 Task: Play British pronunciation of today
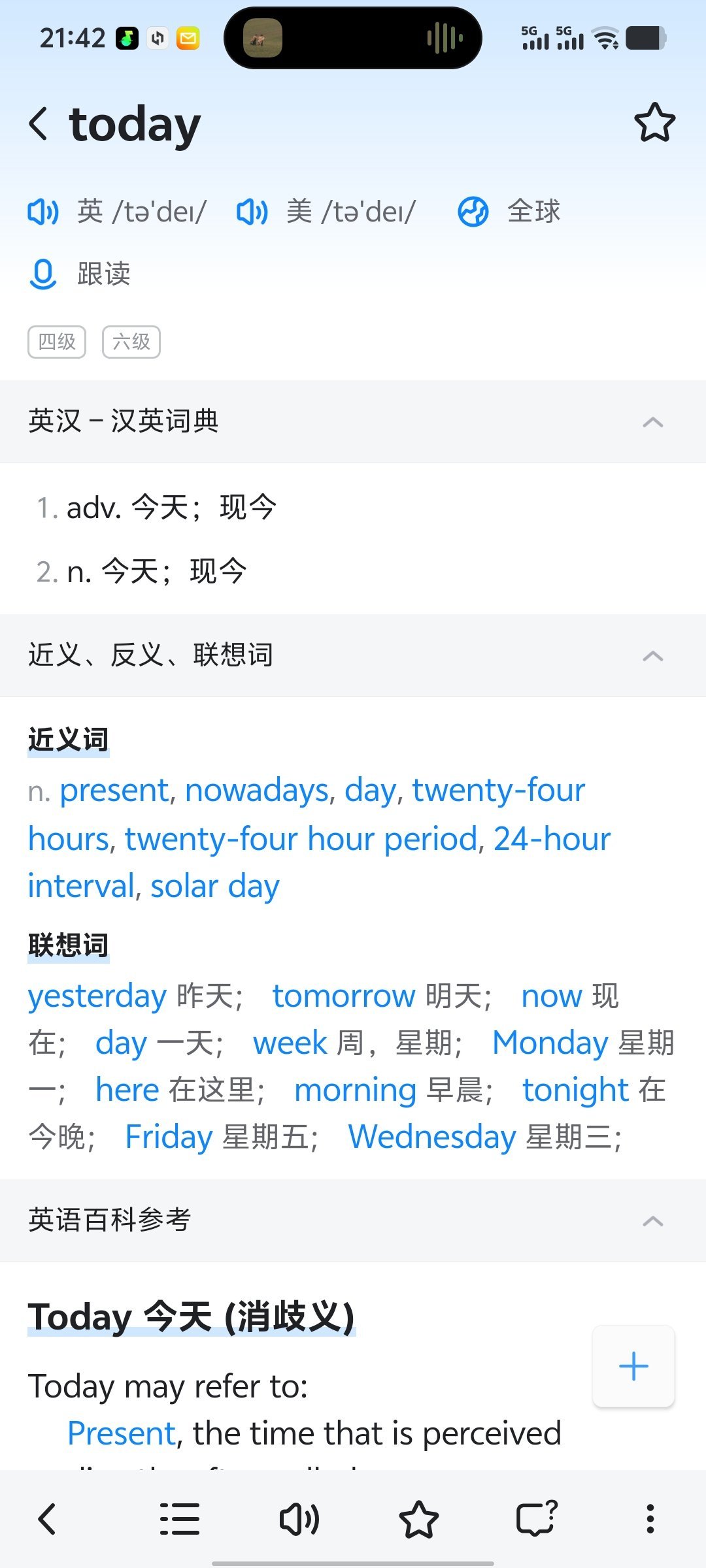tap(43, 212)
